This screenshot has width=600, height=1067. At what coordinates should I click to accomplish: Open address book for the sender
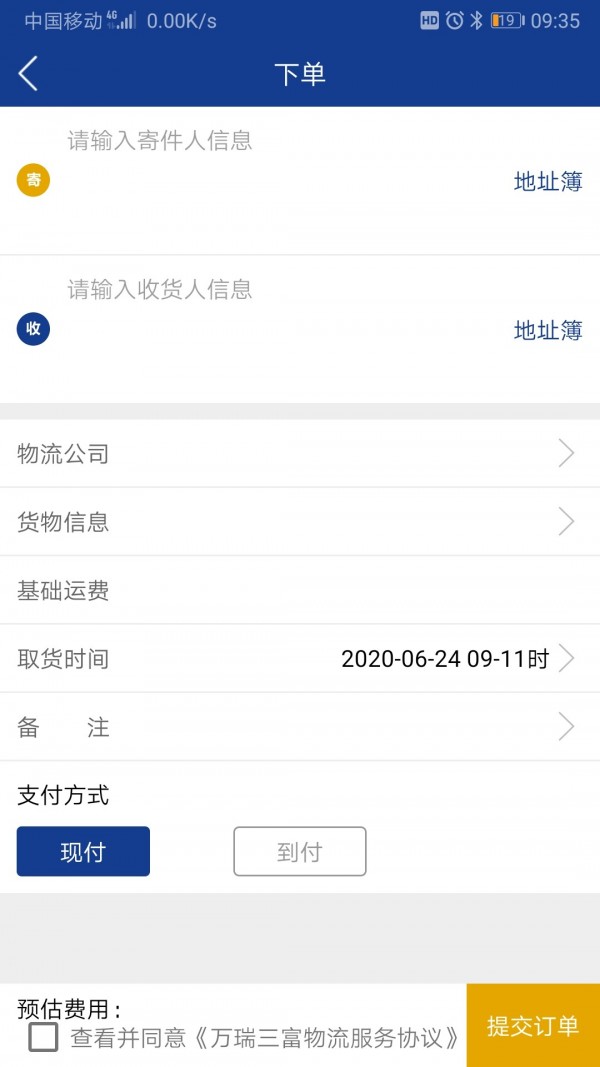point(547,182)
